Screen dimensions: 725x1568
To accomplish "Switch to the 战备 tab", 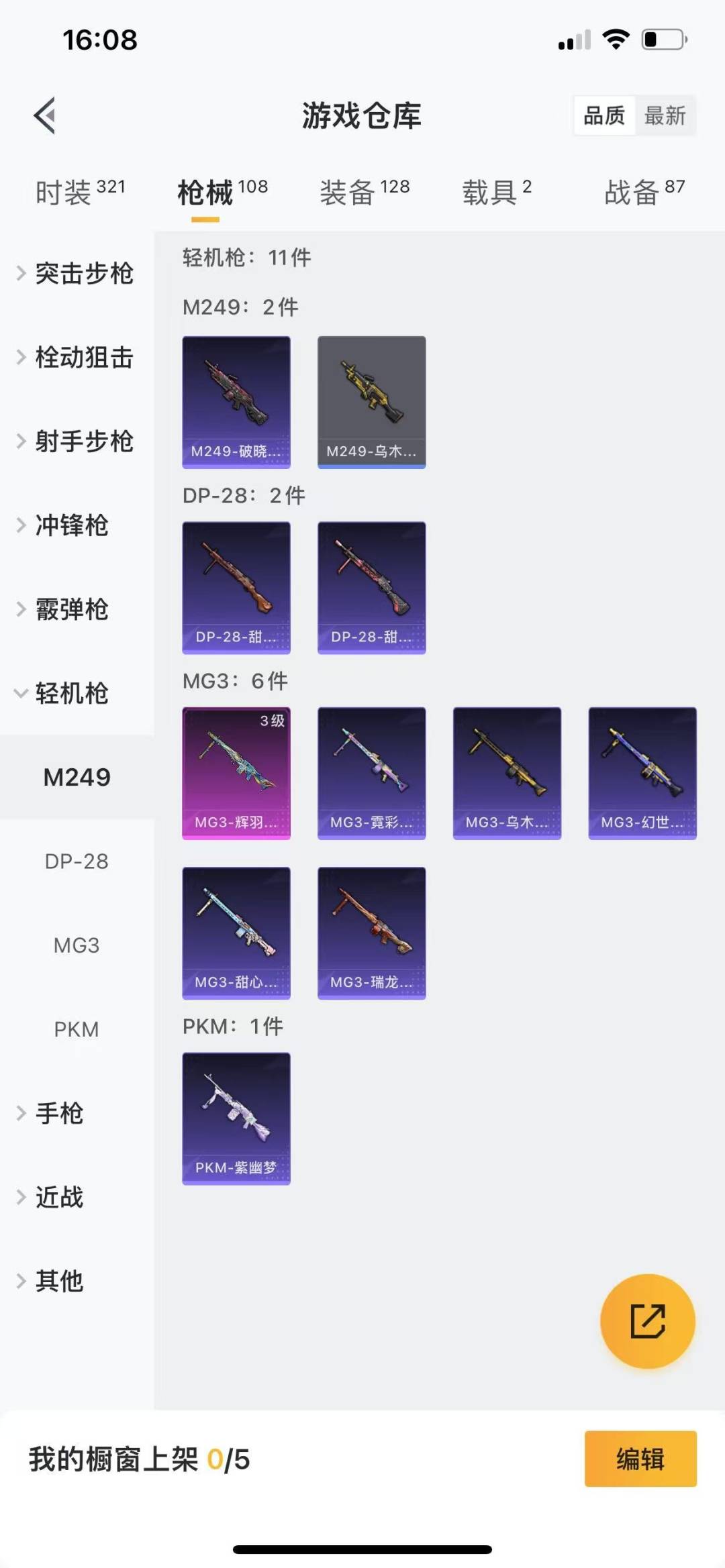I will click(644, 193).
